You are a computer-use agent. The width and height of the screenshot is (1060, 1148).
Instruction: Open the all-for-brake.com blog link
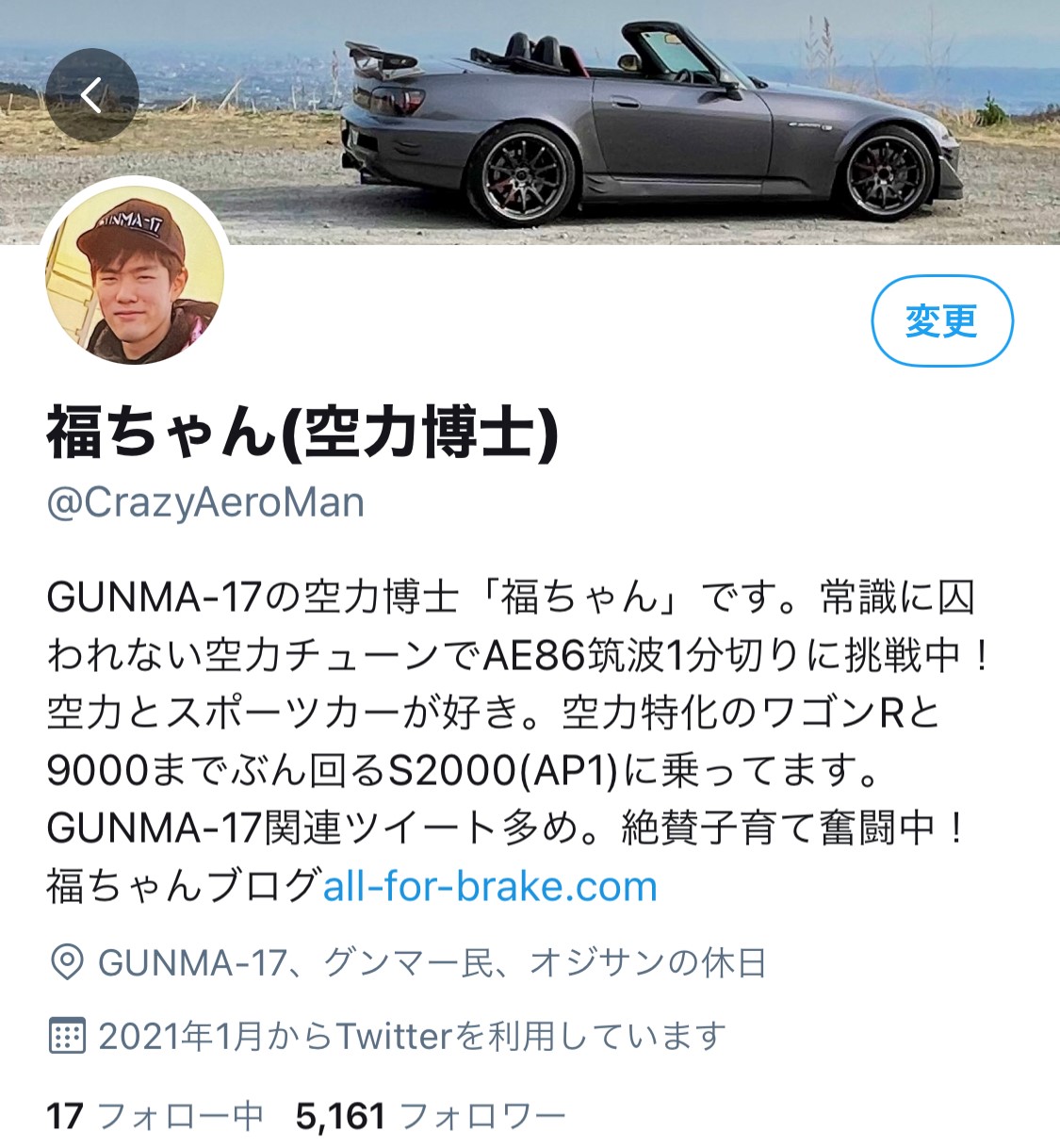[x=490, y=887]
